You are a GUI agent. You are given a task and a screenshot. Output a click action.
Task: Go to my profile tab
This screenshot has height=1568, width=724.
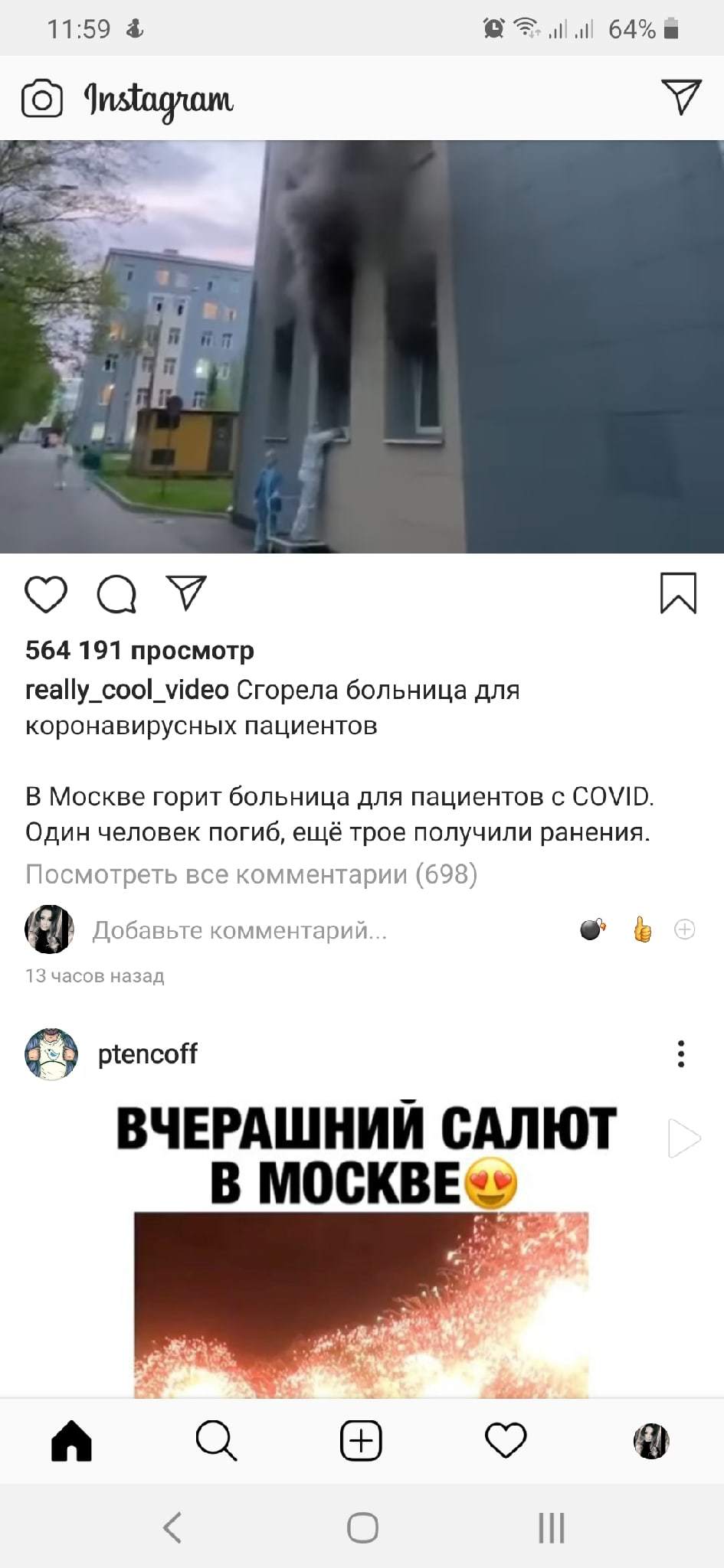(x=651, y=1441)
